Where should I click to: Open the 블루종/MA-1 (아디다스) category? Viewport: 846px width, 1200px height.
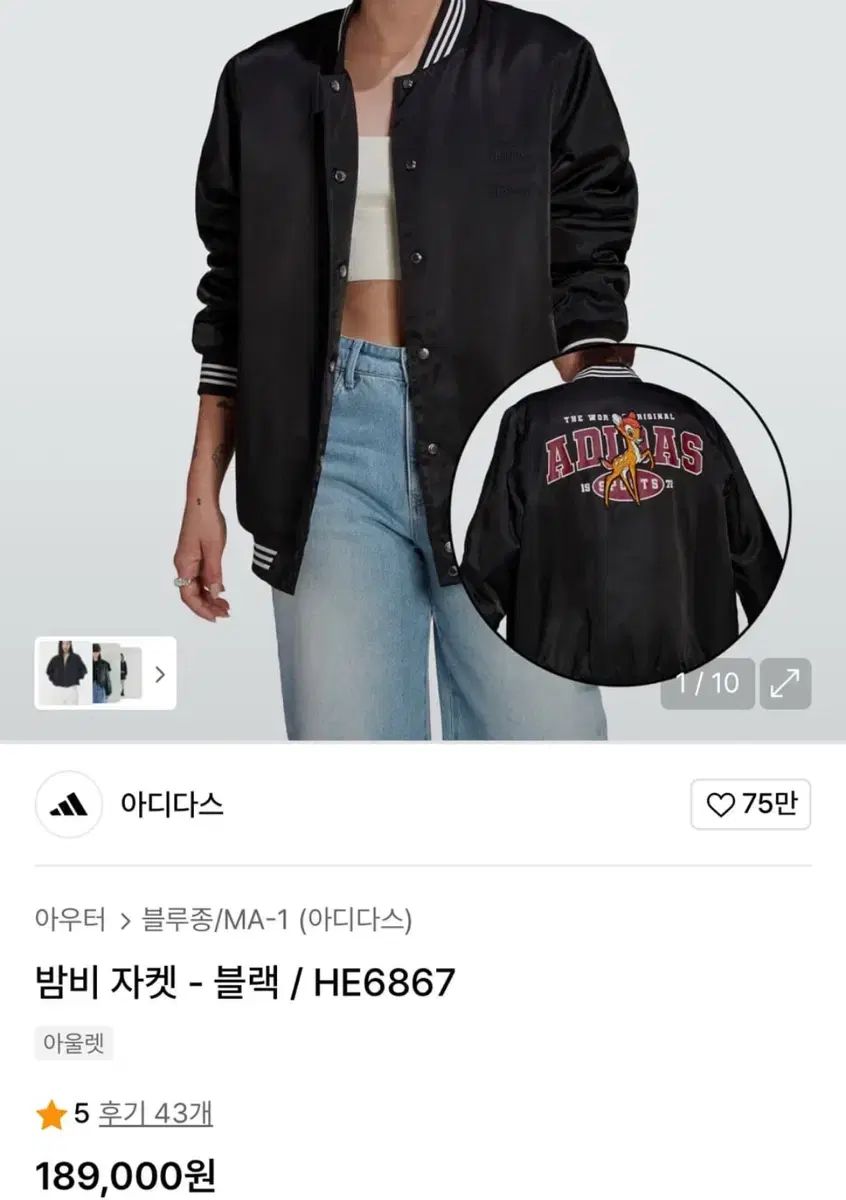(x=277, y=918)
